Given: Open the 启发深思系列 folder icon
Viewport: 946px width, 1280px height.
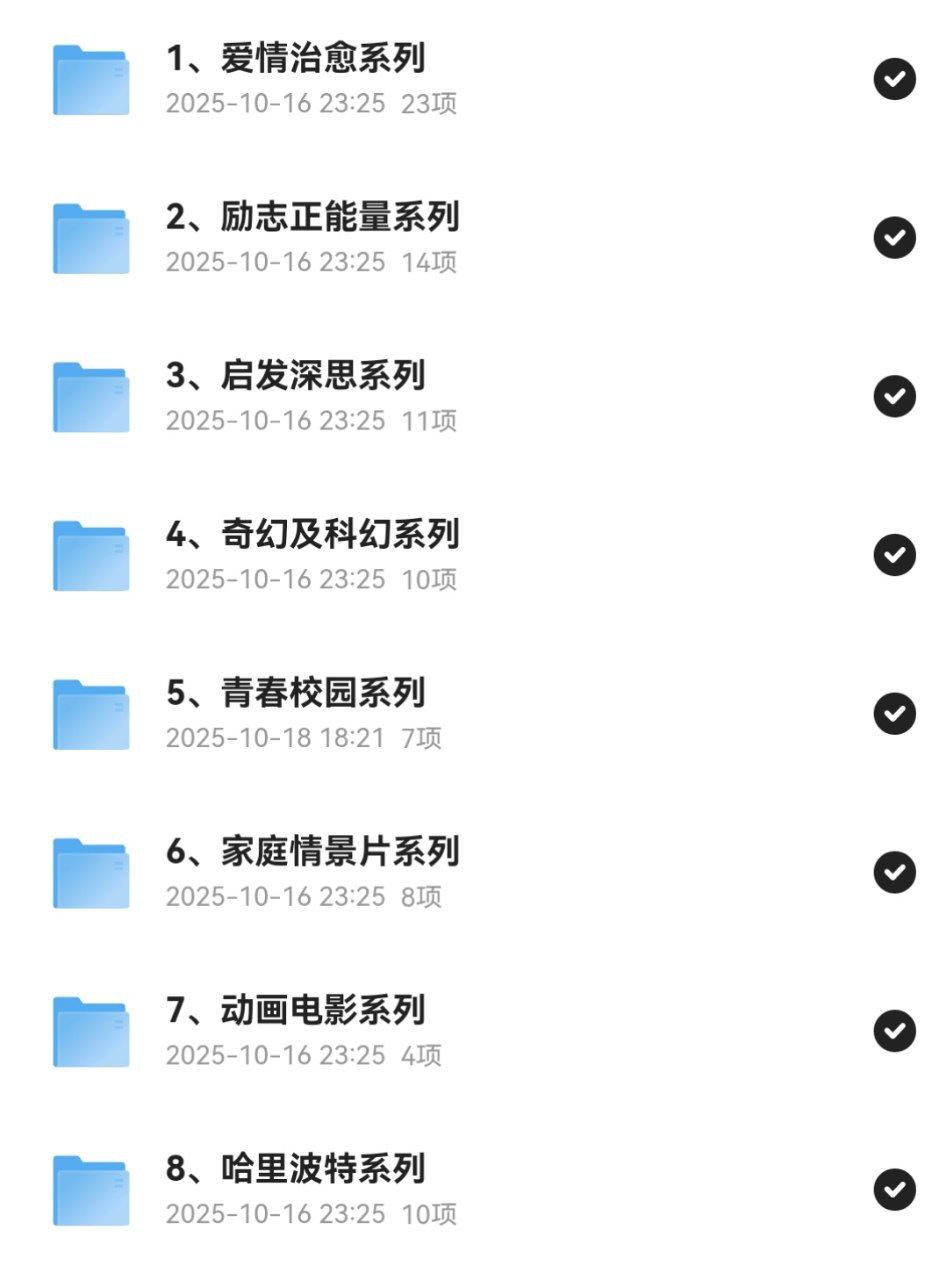Looking at the screenshot, I should click(91, 397).
